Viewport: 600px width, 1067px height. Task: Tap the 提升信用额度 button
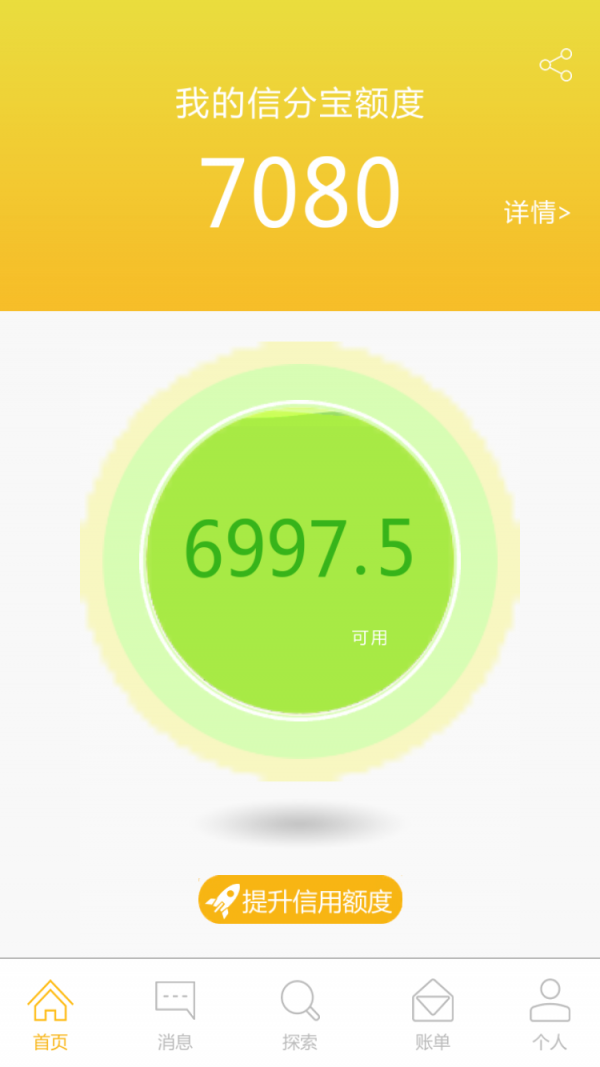300,900
